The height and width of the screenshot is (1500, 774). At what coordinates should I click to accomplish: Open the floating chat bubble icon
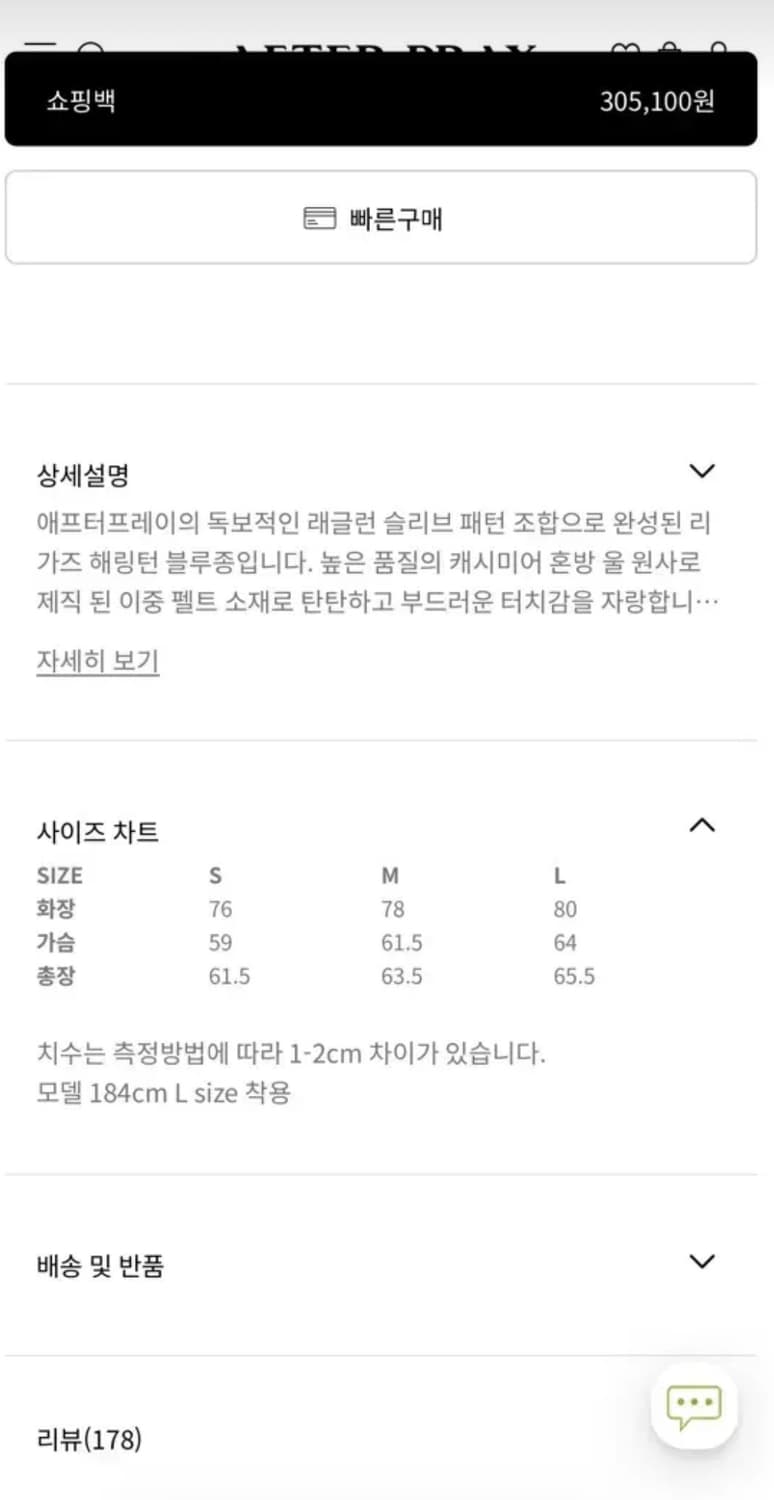[x=694, y=1406]
